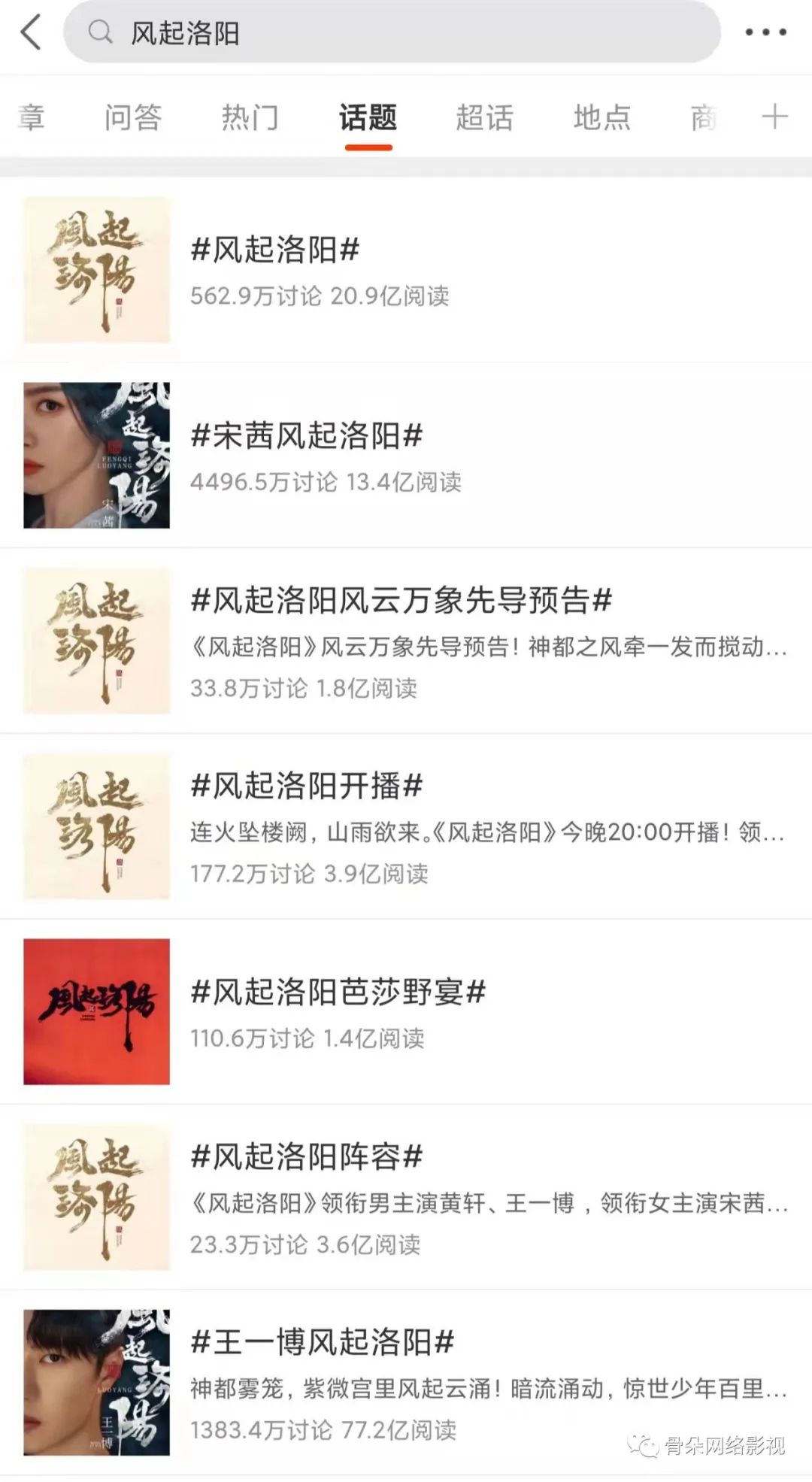
Task: Switch to the 热门 tab
Action: [x=250, y=117]
